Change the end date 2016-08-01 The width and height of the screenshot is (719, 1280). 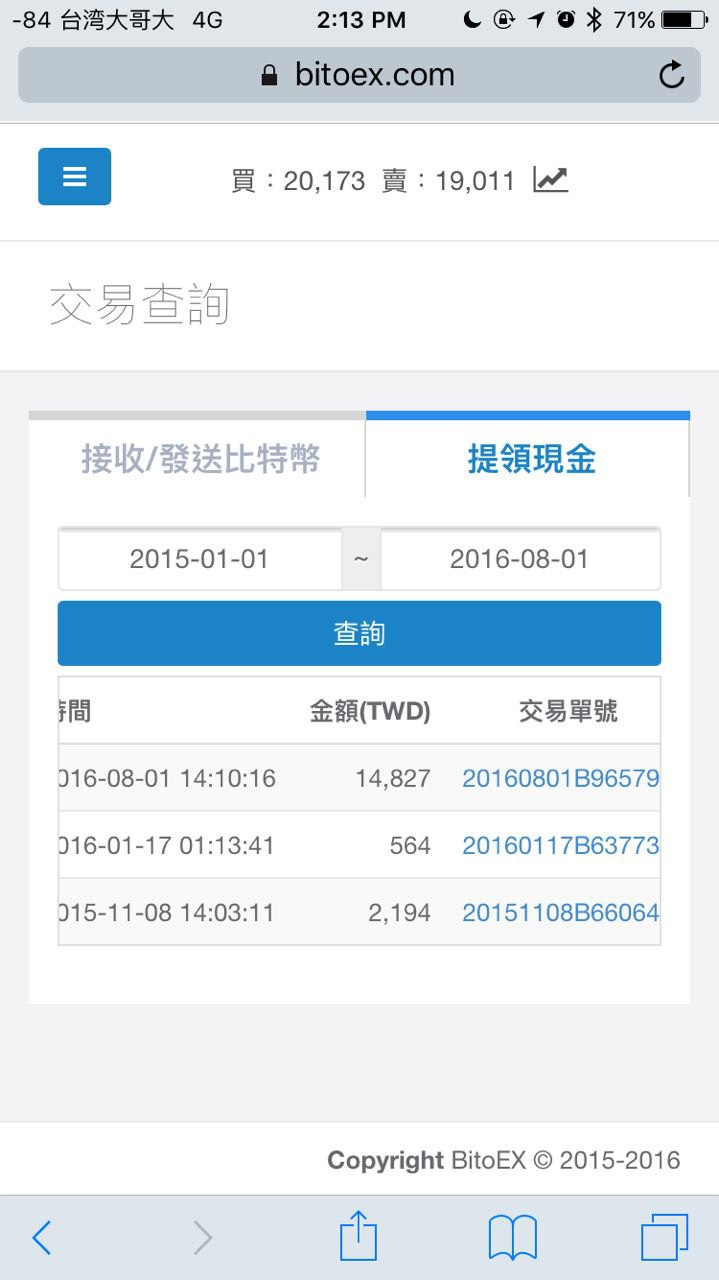(x=519, y=559)
